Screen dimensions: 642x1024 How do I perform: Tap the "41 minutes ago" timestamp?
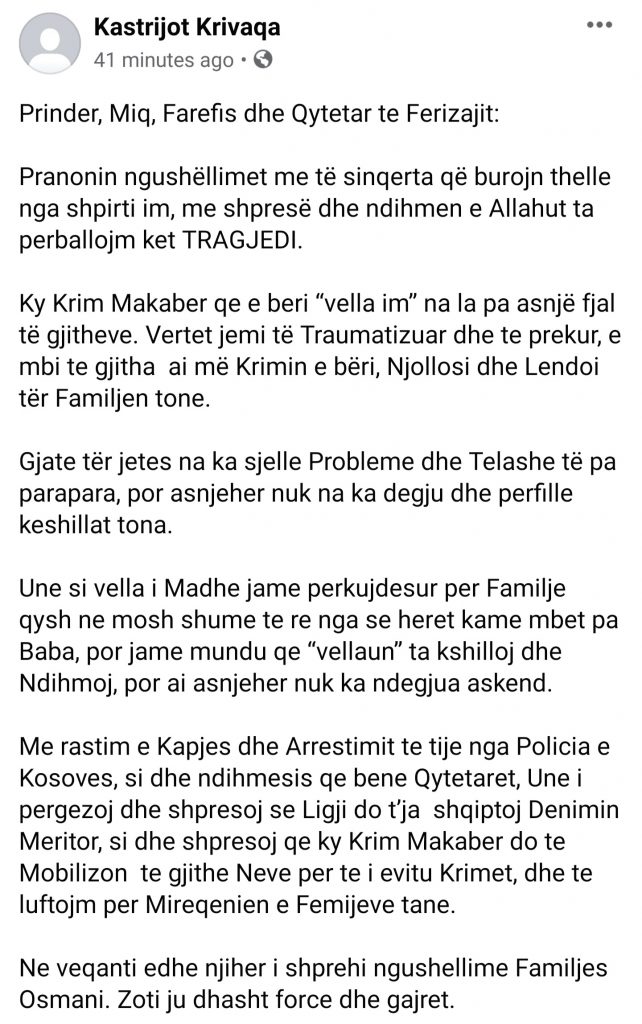(163, 60)
